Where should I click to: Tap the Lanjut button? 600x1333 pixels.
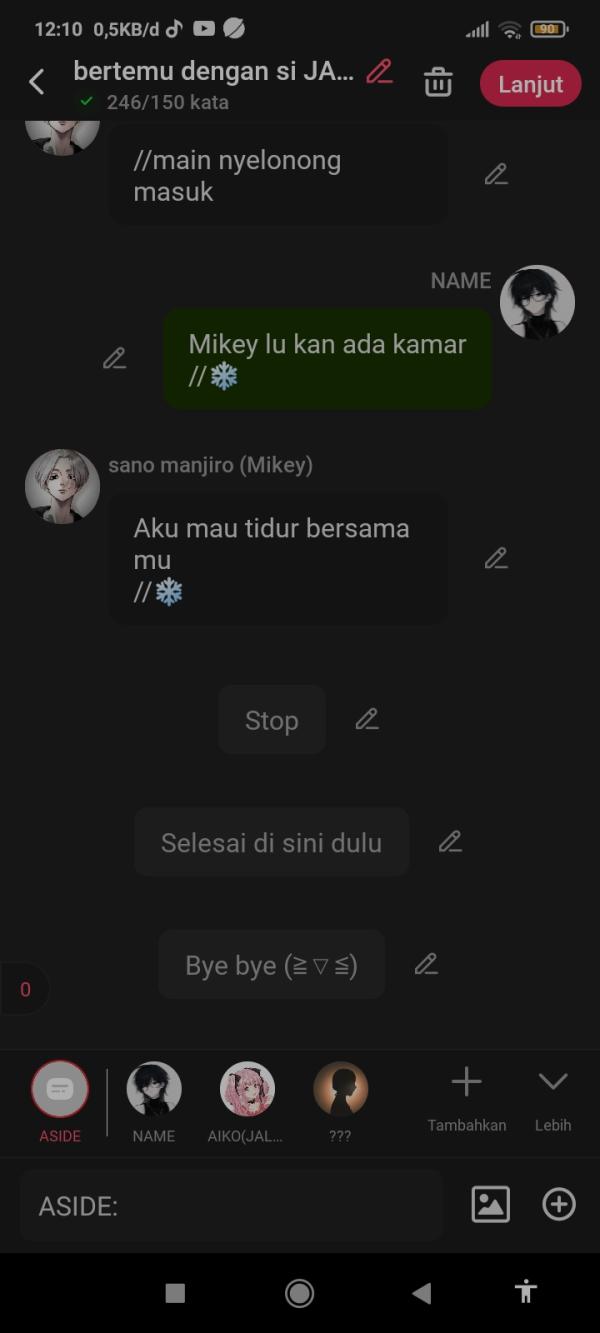coord(530,84)
